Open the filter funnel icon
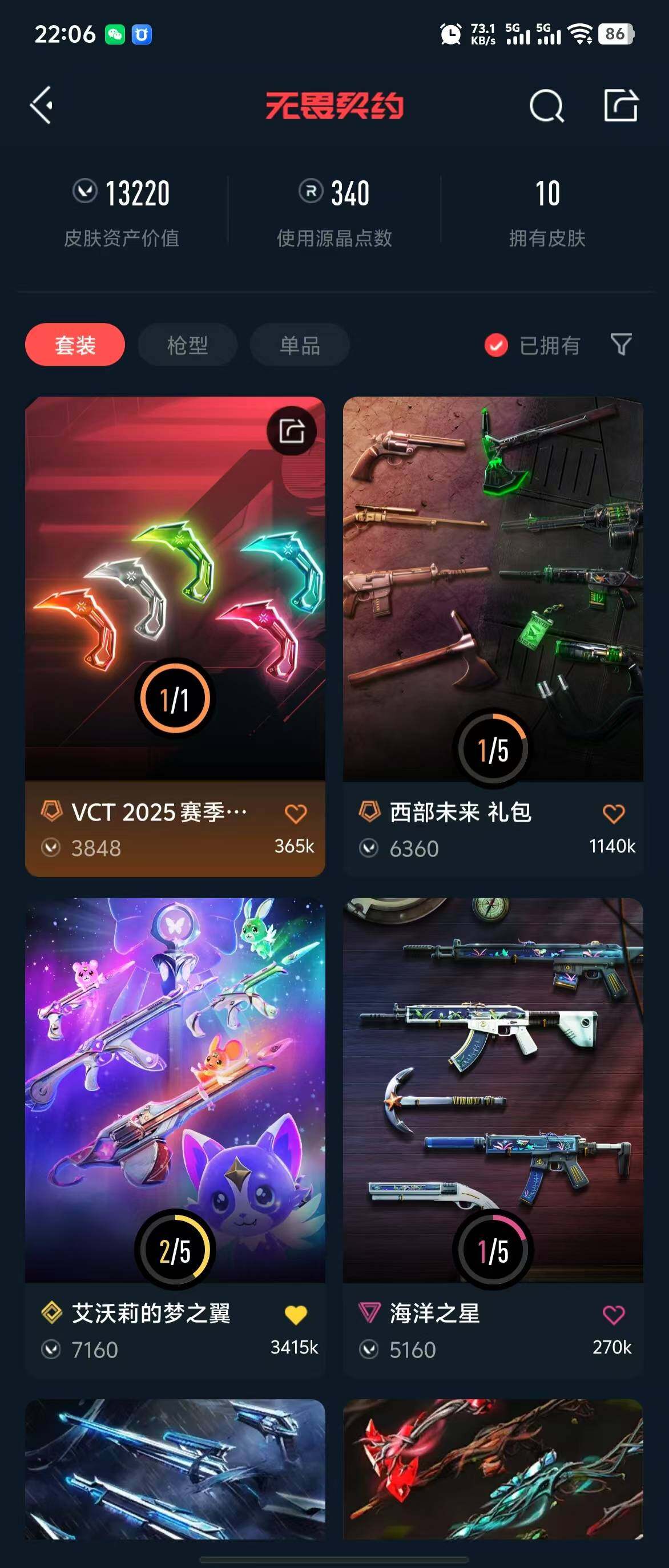 click(620, 345)
